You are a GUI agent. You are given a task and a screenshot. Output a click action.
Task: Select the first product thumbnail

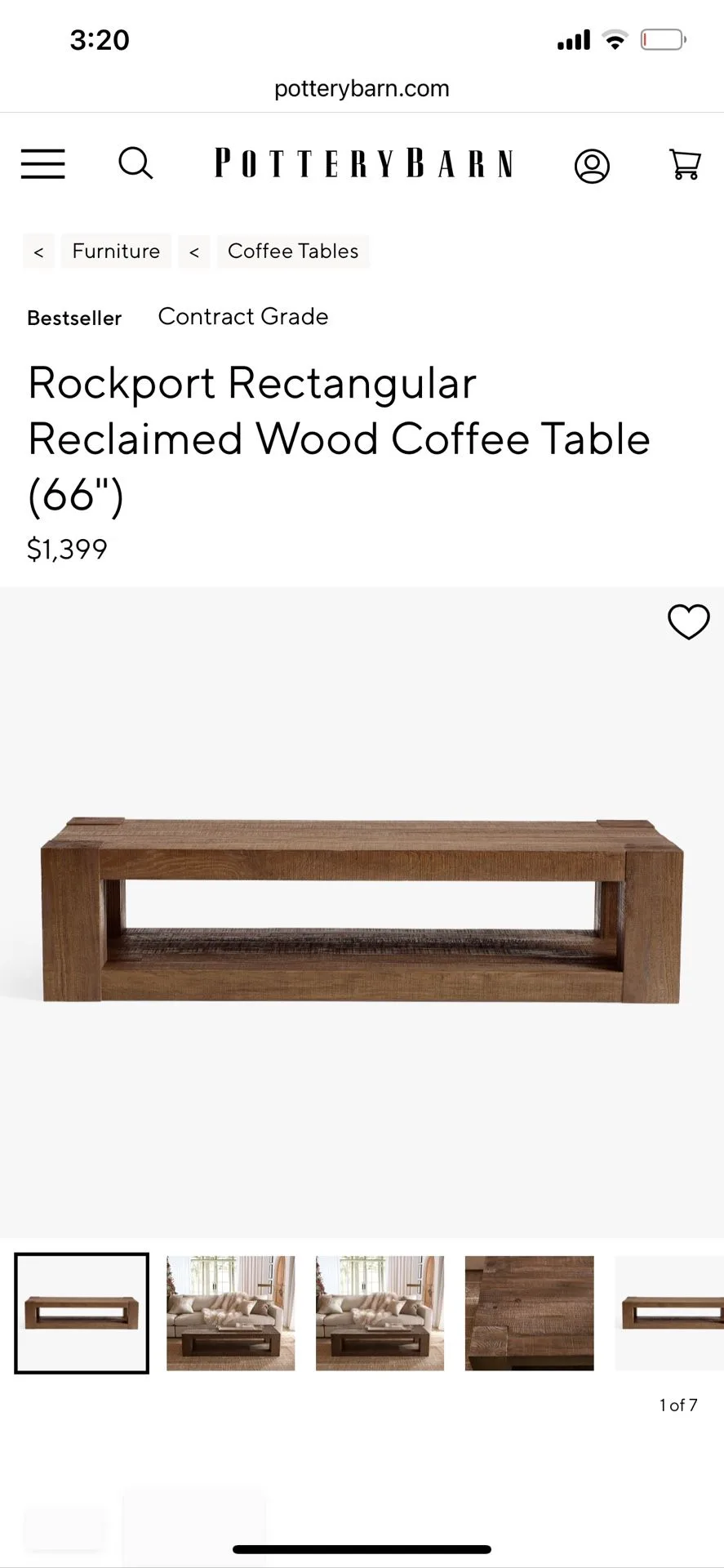(82, 1313)
